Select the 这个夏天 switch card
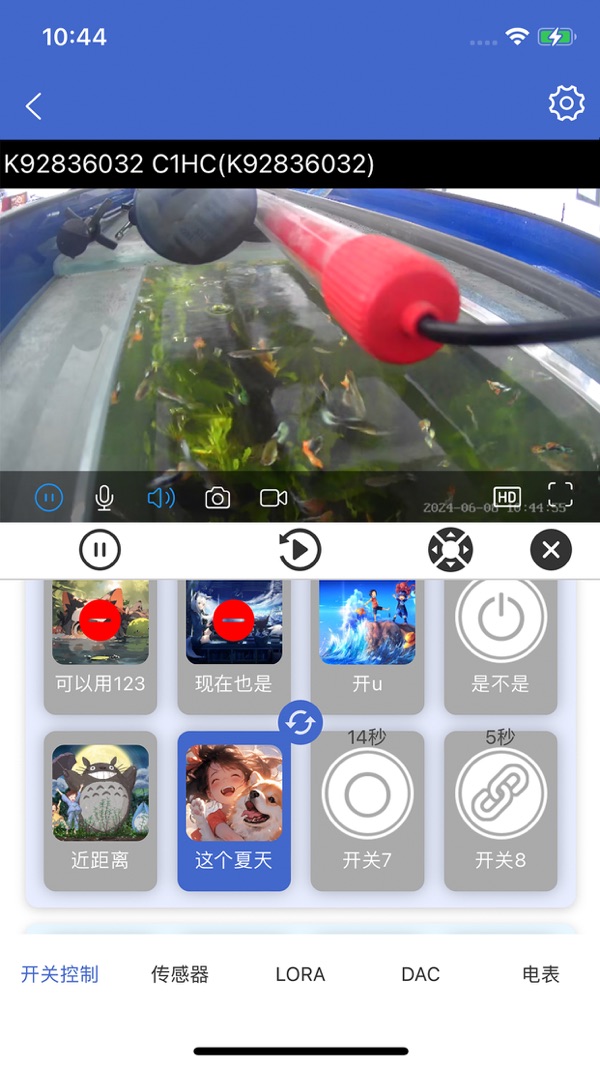 click(234, 810)
